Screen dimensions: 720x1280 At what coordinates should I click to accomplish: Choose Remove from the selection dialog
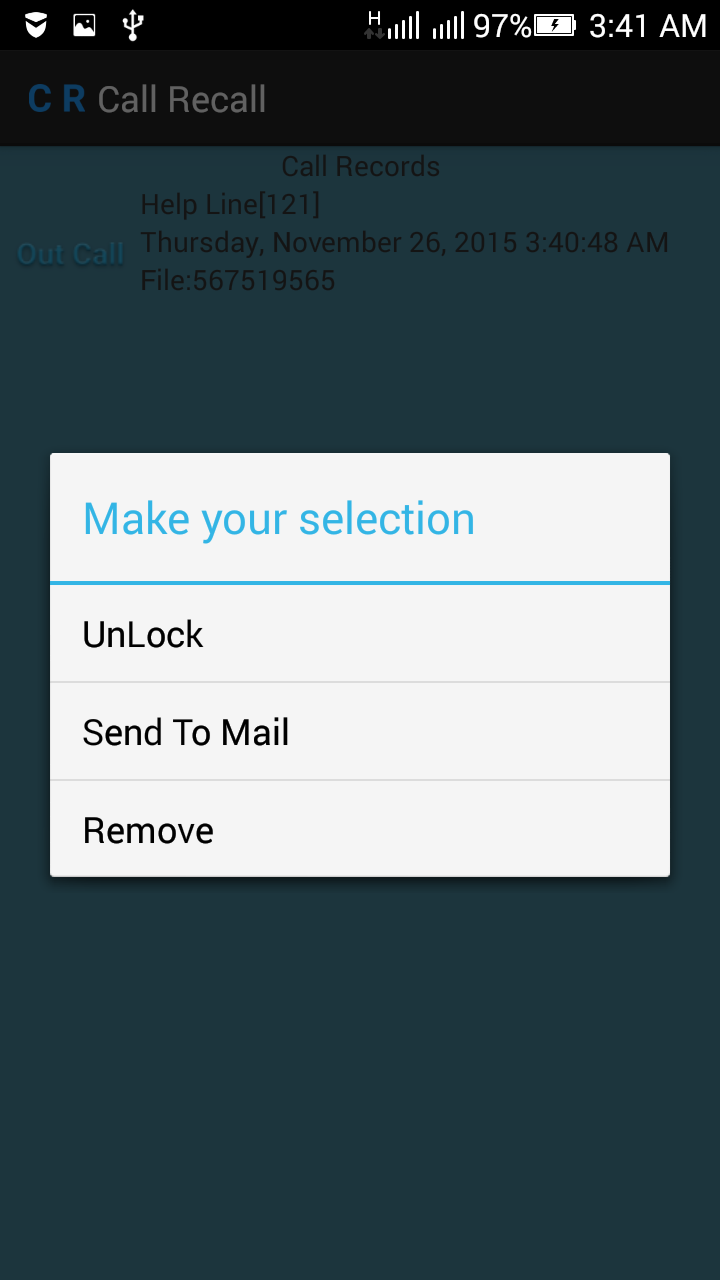pos(360,829)
